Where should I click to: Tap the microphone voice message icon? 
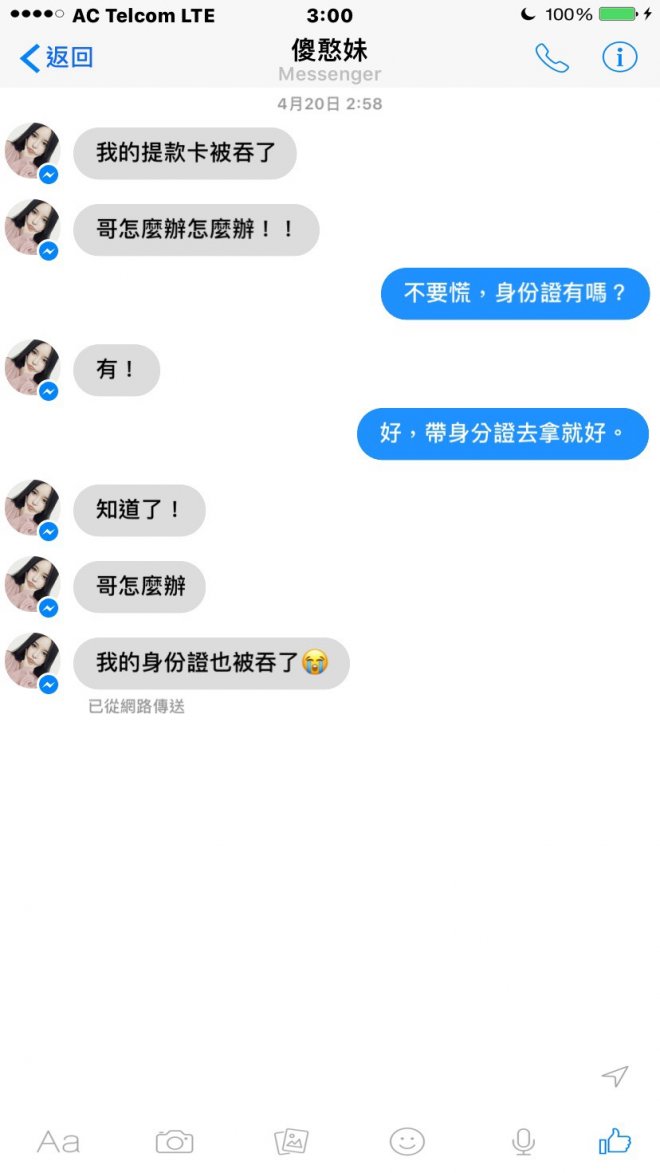[x=523, y=1141]
